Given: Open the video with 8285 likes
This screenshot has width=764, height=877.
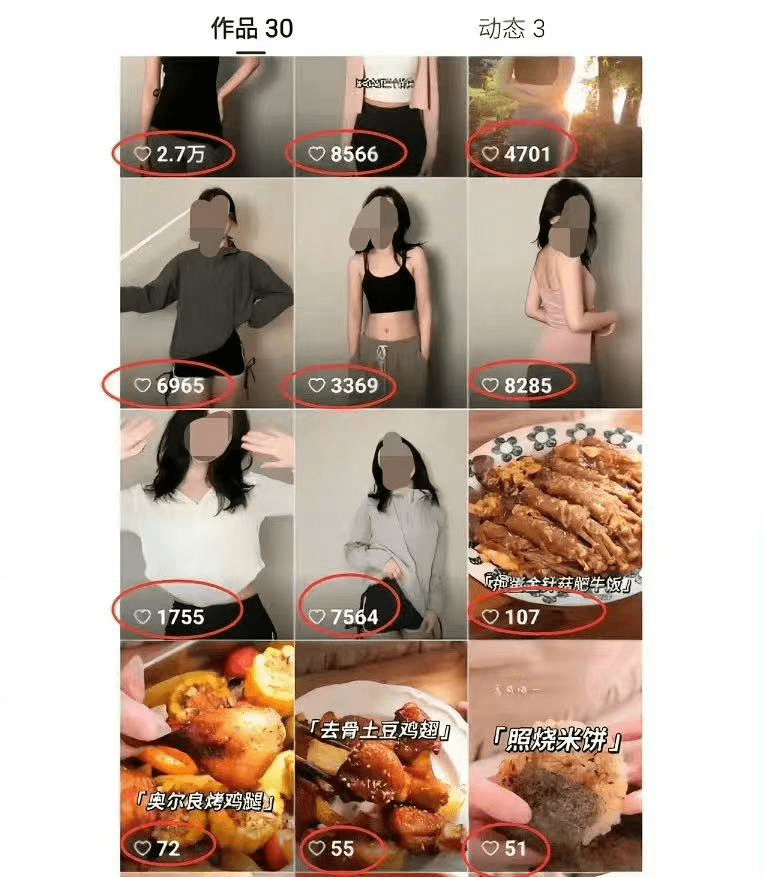Looking at the screenshot, I should (x=555, y=292).
